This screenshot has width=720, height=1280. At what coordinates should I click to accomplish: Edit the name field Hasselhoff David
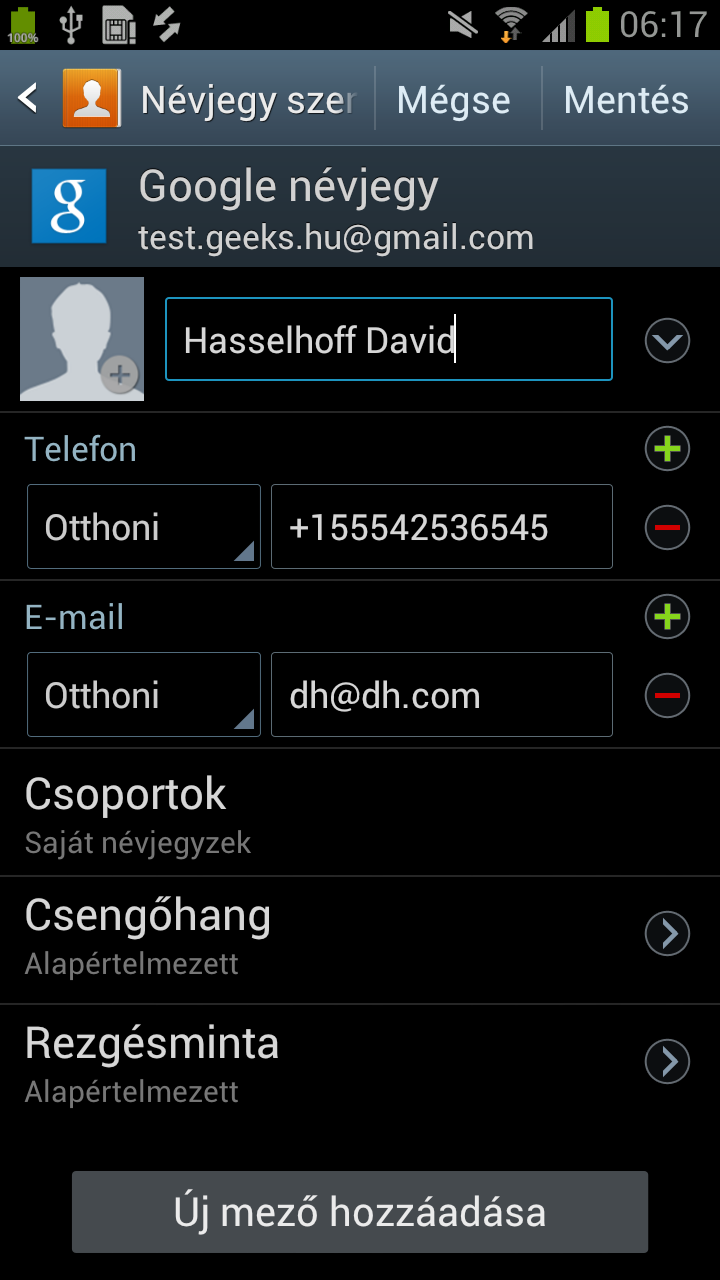[x=388, y=340]
